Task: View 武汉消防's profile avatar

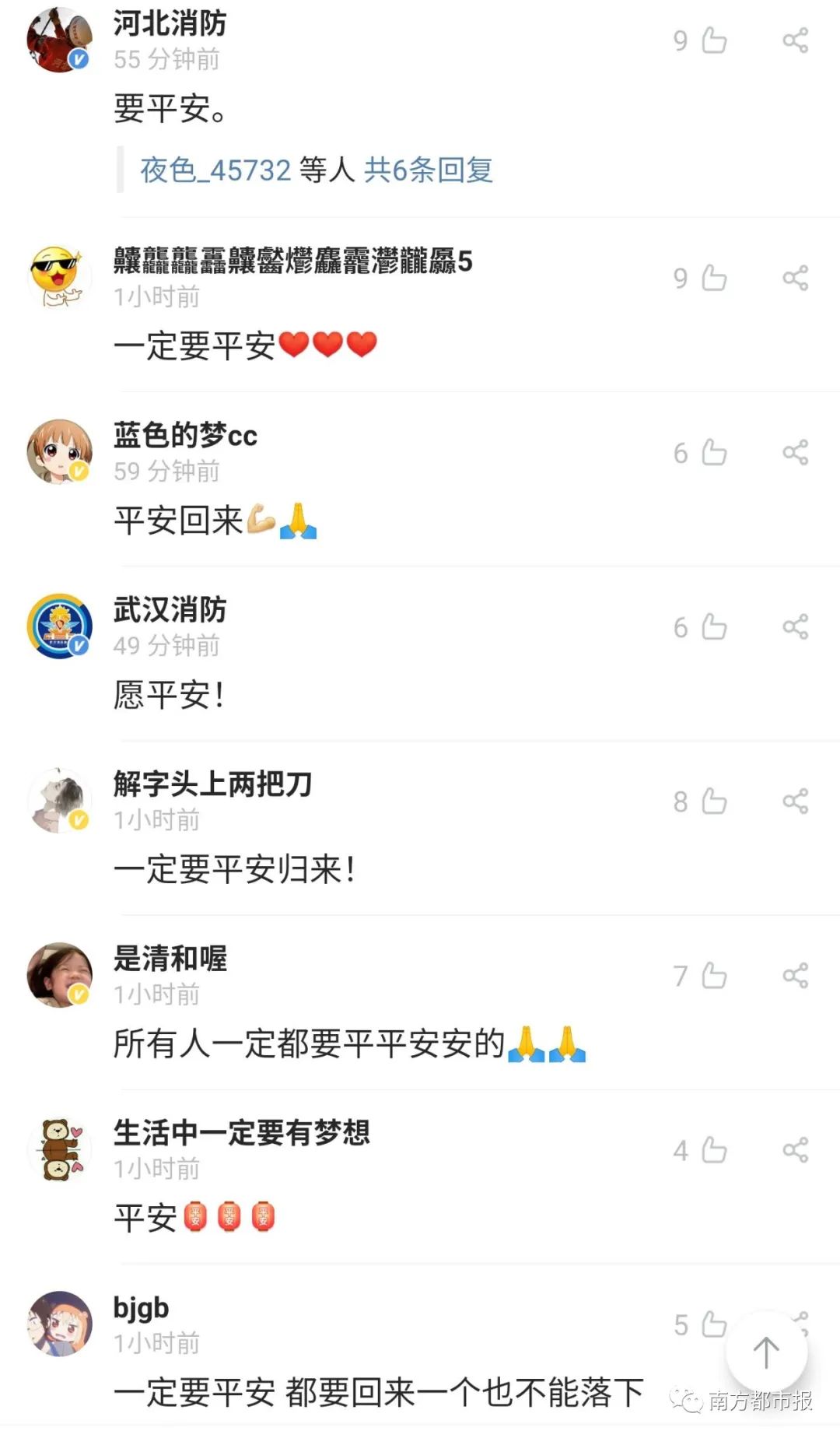Action: [x=59, y=626]
